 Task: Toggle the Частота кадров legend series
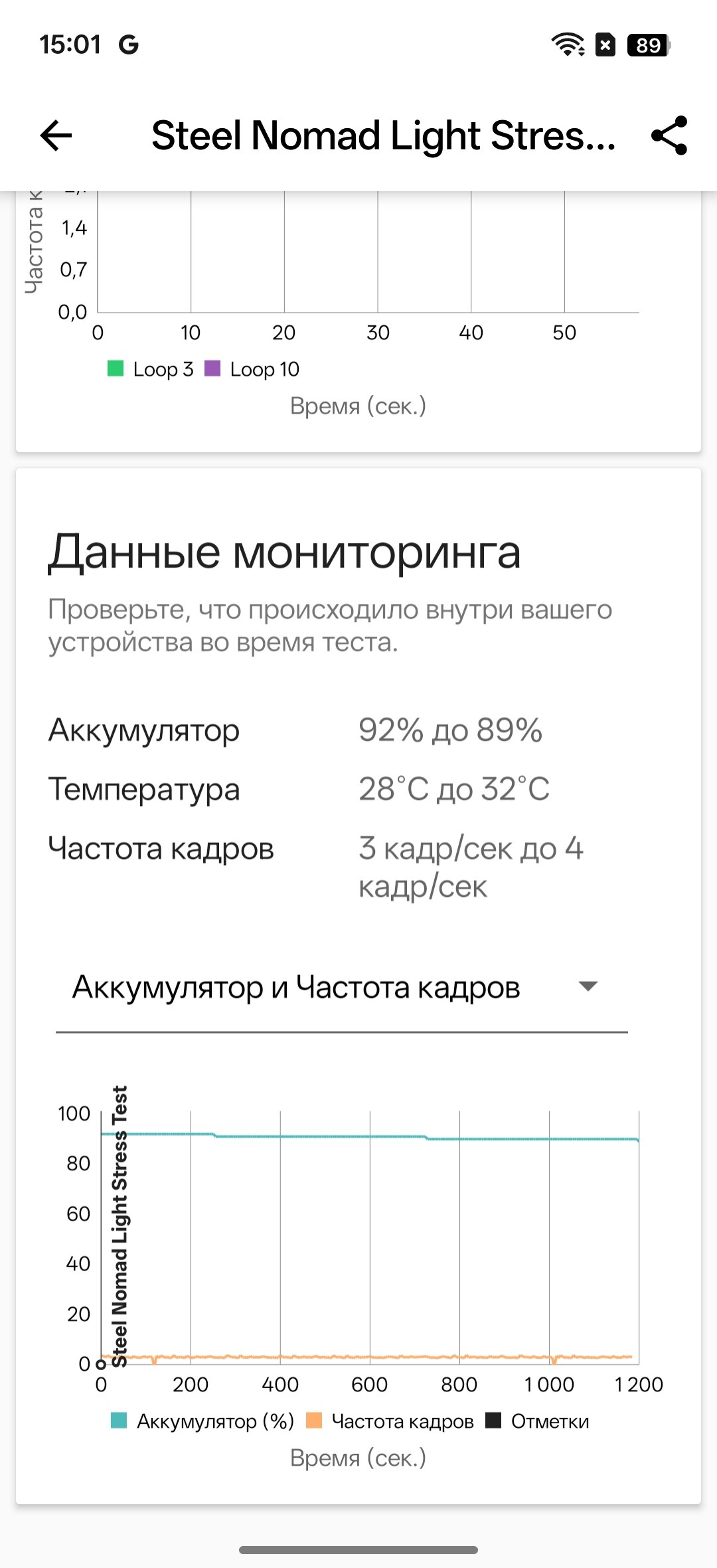coord(390,1421)
